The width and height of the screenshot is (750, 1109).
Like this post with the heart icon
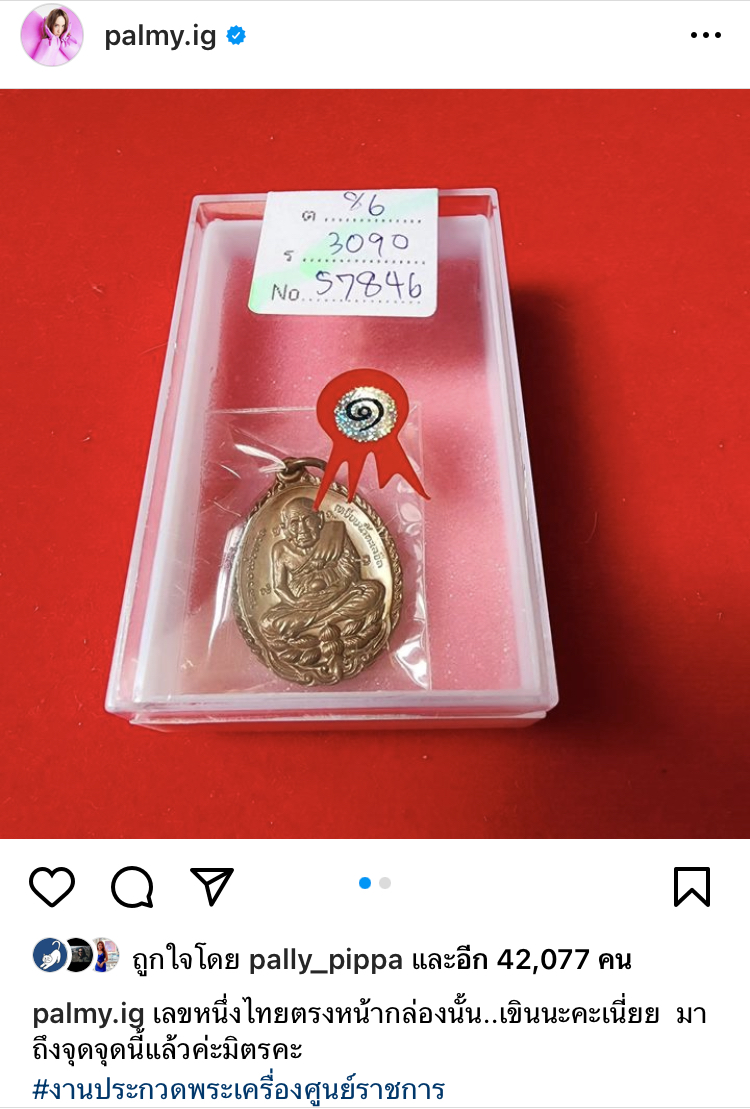coord(52,886)
